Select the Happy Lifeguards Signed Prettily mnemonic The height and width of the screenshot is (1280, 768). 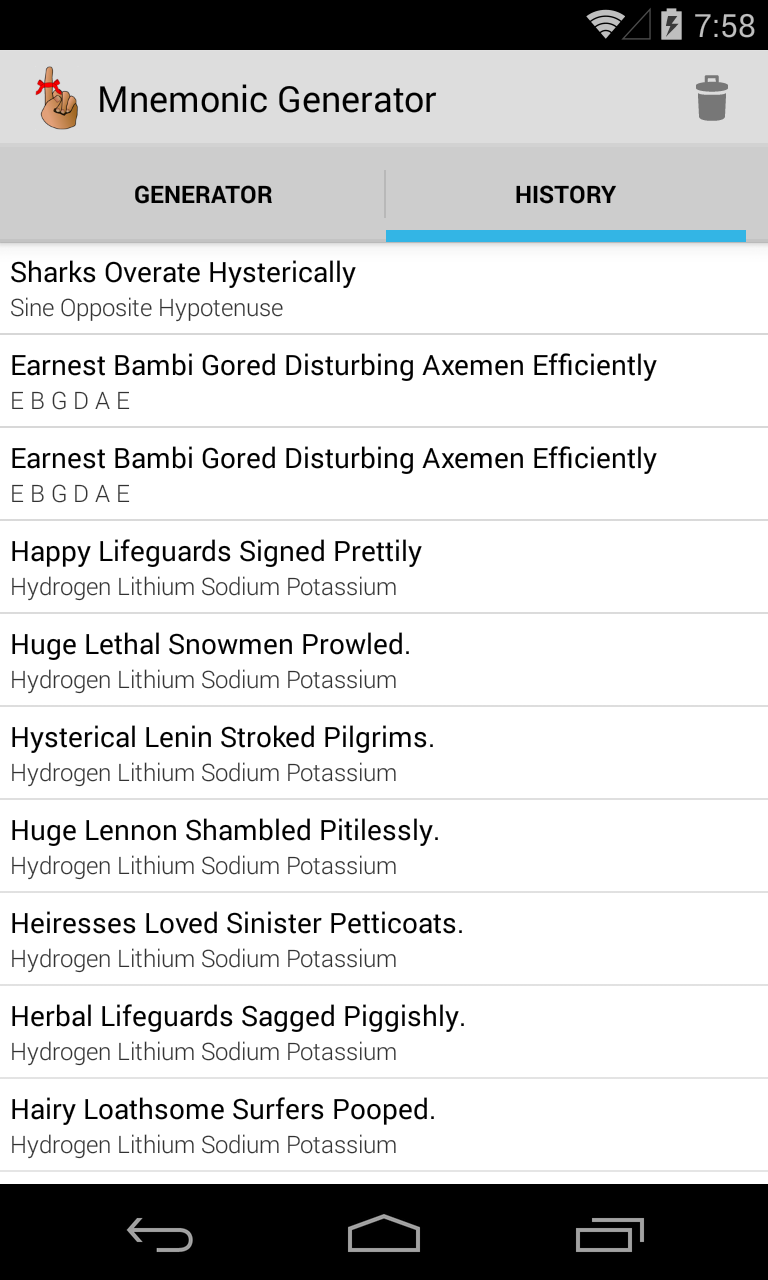(384, 567)
